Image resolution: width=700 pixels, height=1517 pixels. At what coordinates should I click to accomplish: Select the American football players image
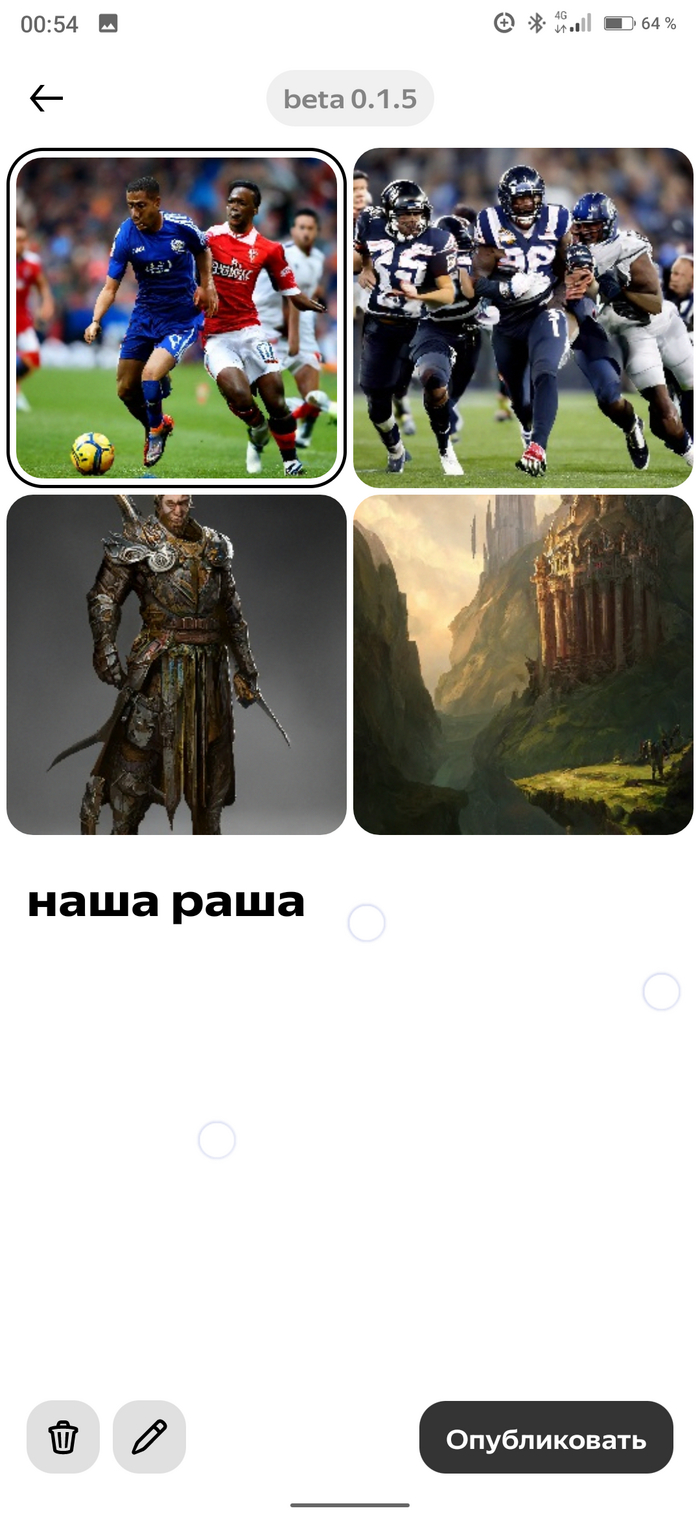tap(523, 318)
